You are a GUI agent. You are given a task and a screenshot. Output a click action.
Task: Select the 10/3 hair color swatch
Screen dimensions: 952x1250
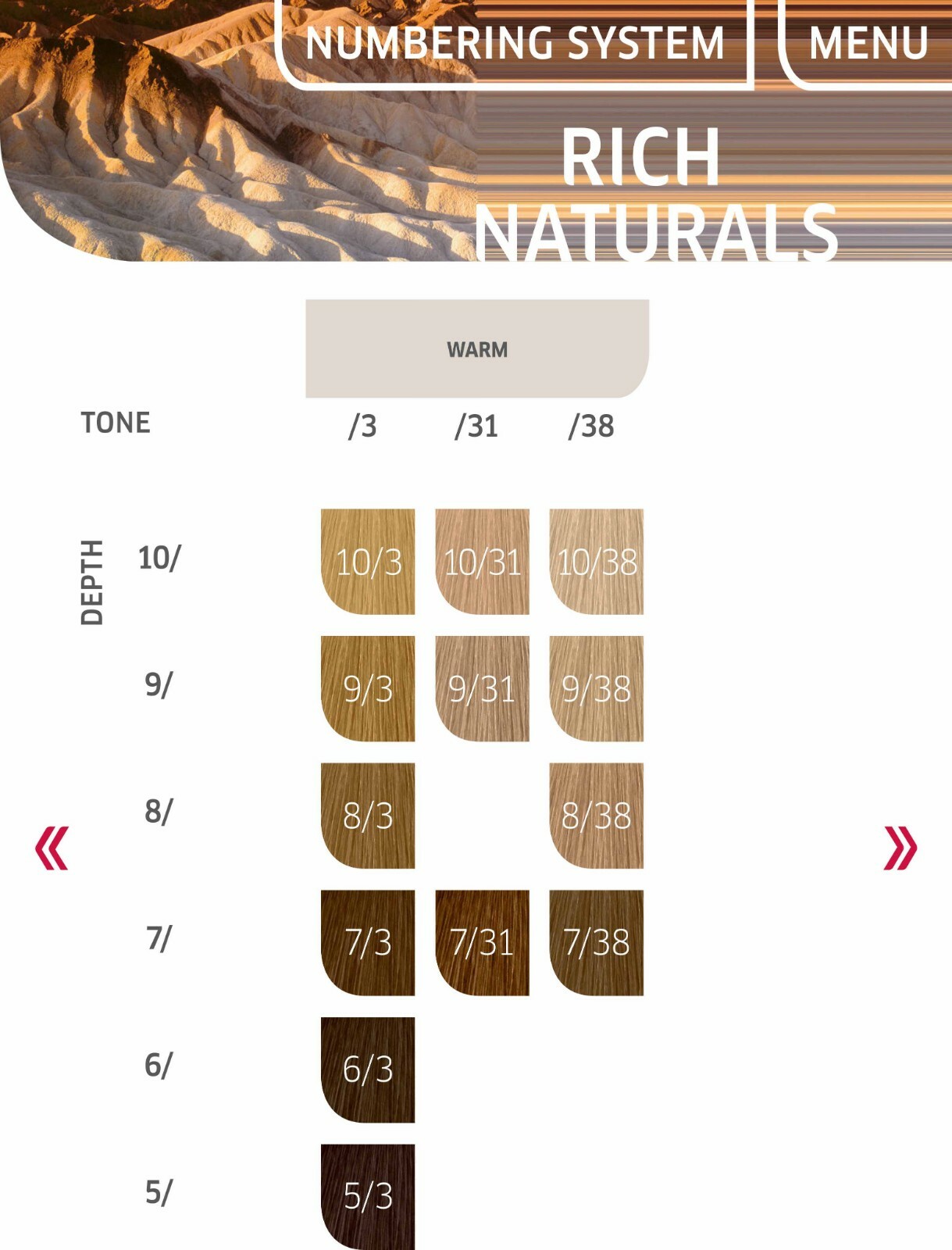coord(368,561)
